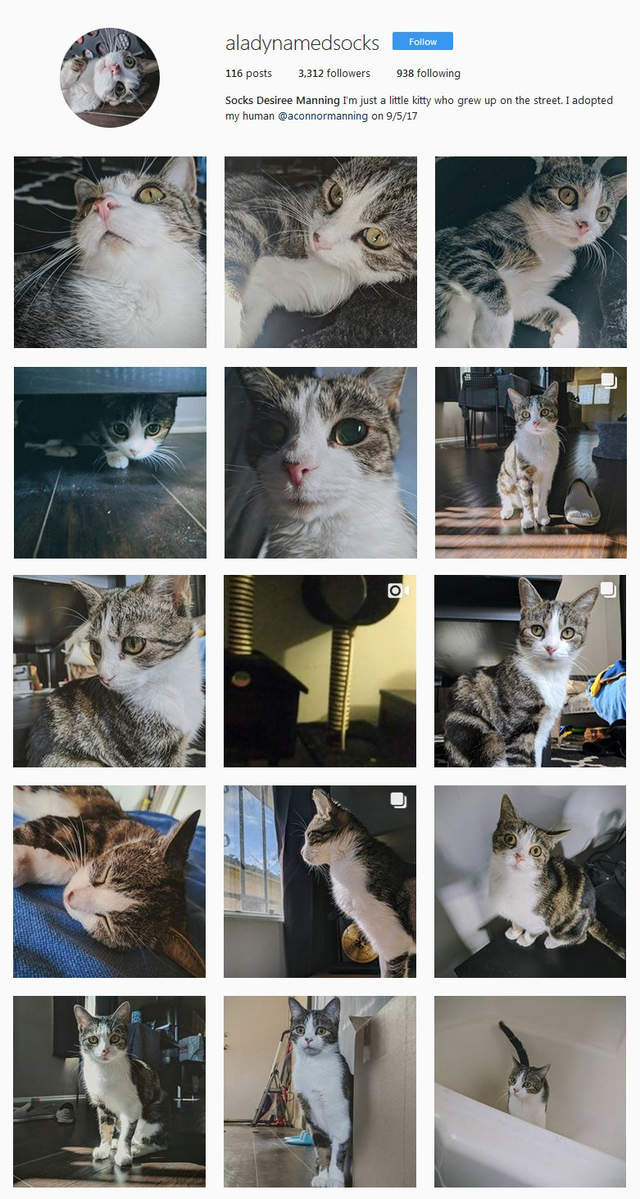The height and width of the screenshot is (1199, 640).
Task: Open the cat beside cardboard box post
Action: tap(320, 1091)
